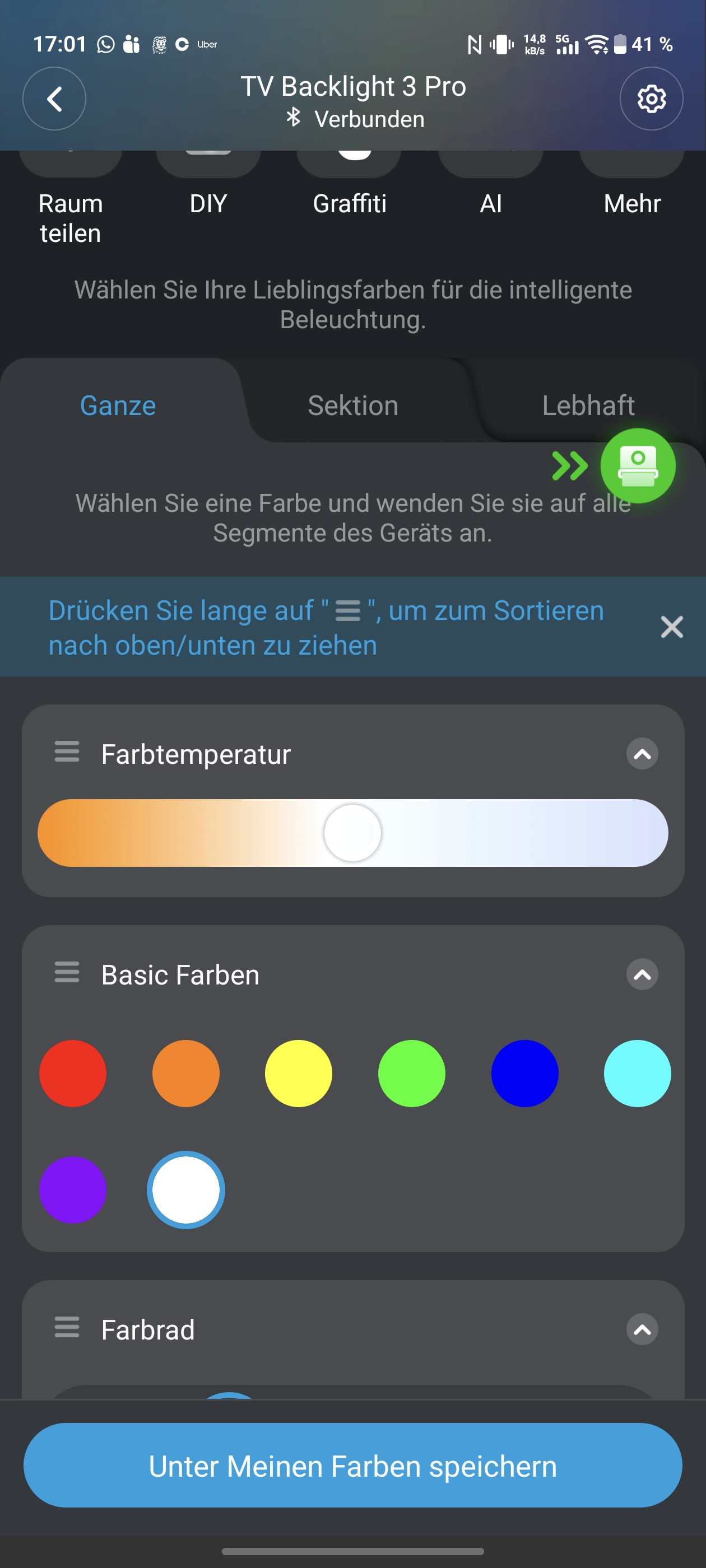This screenshot has width=706, height=1568.
Task: Save color under Meinen Farben
Action: click(x=352, y=1466)
